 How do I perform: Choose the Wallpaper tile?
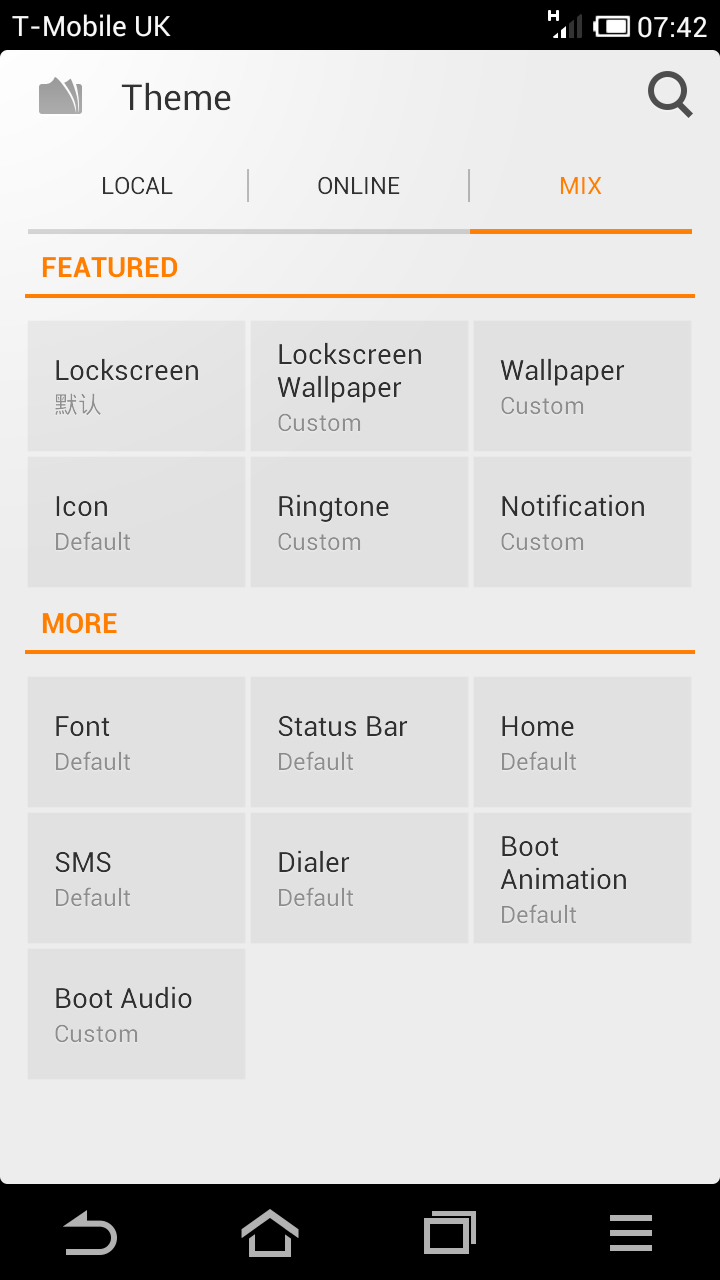coord(582,386)
